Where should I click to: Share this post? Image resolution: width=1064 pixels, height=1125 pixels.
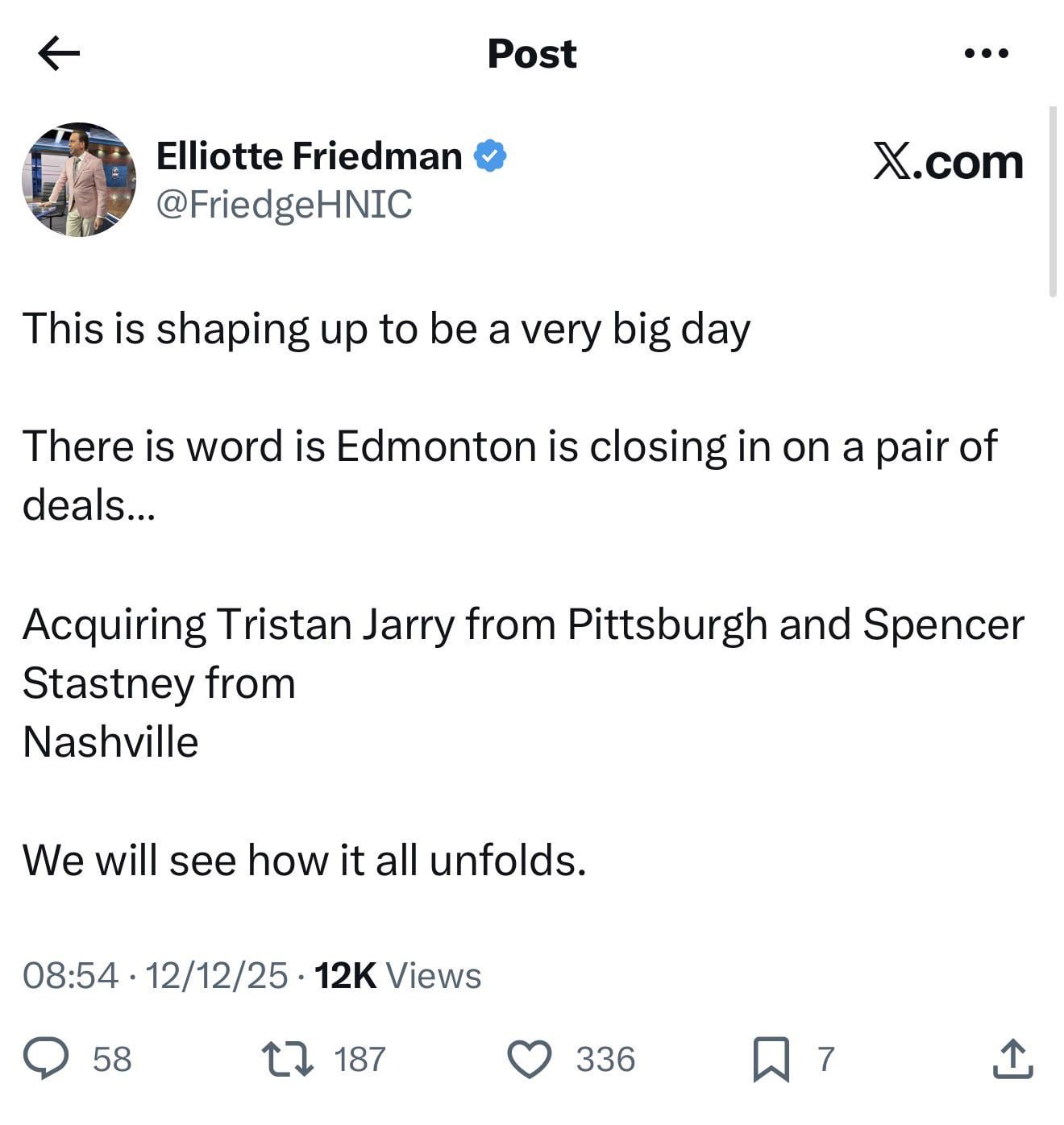tap(1012, 1058)
